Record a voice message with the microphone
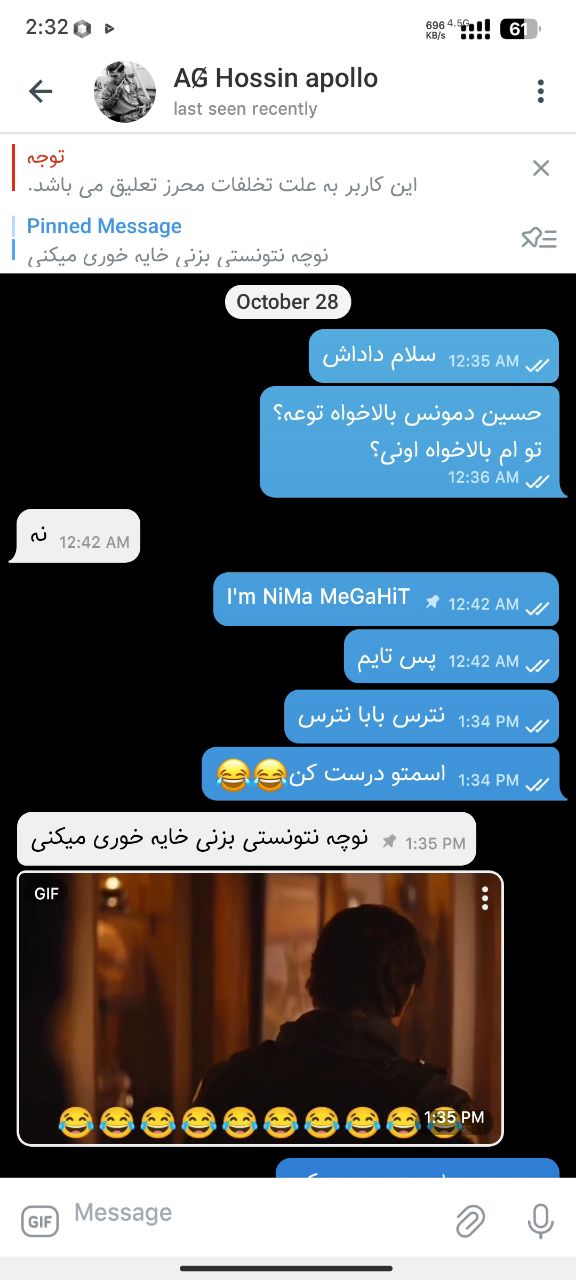 coord(540,1220)
